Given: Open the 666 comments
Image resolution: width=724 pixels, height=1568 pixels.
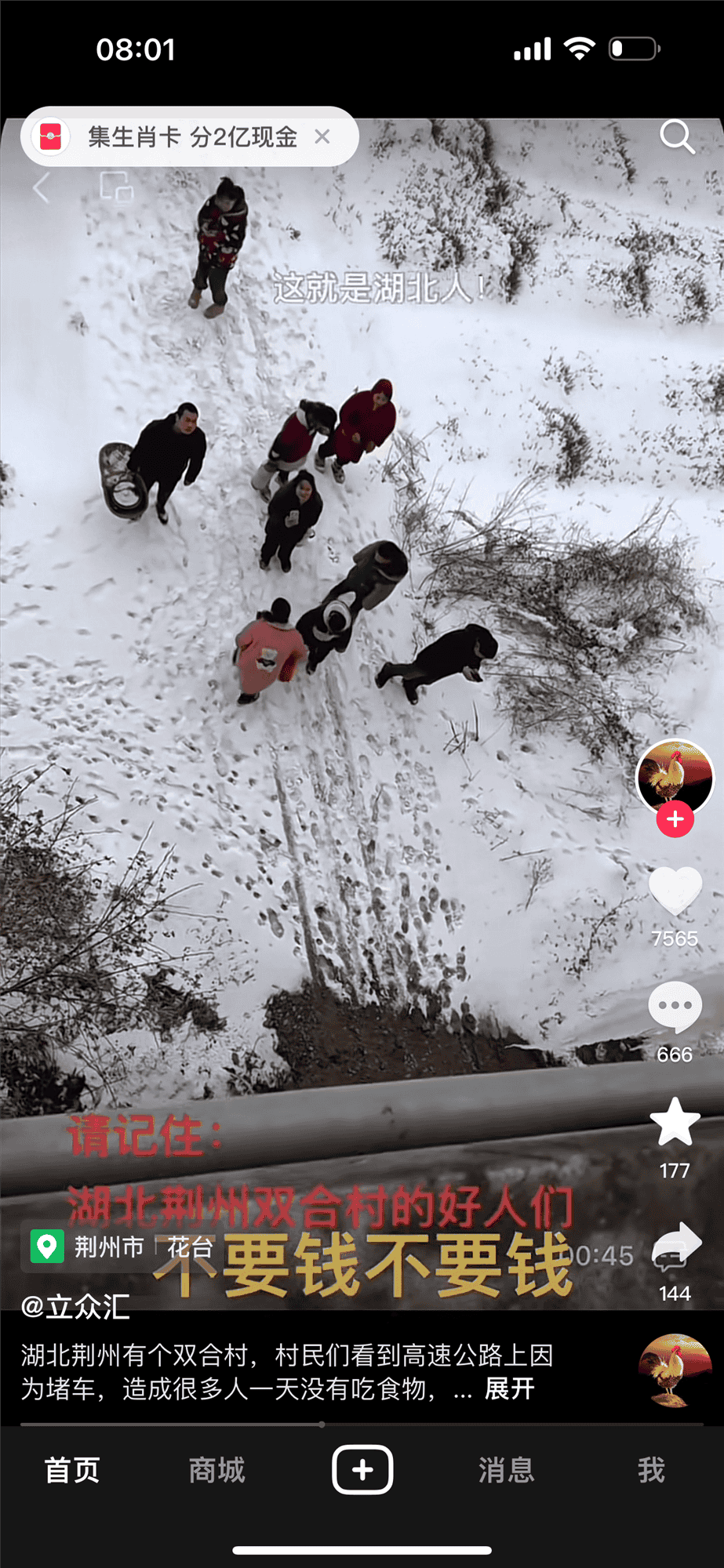Looking at the screenshot, I should pos(675,1007).
